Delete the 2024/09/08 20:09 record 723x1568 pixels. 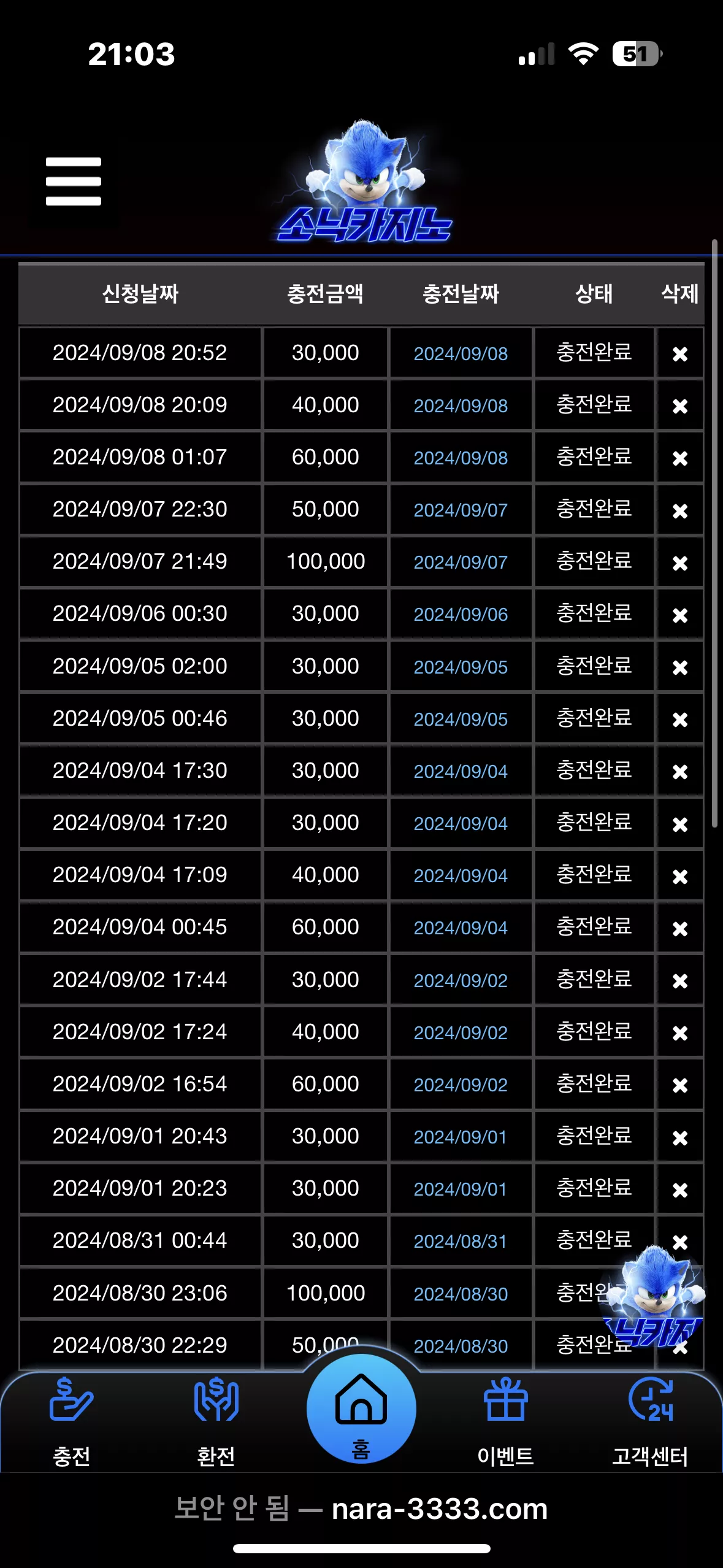pos(679,406)
